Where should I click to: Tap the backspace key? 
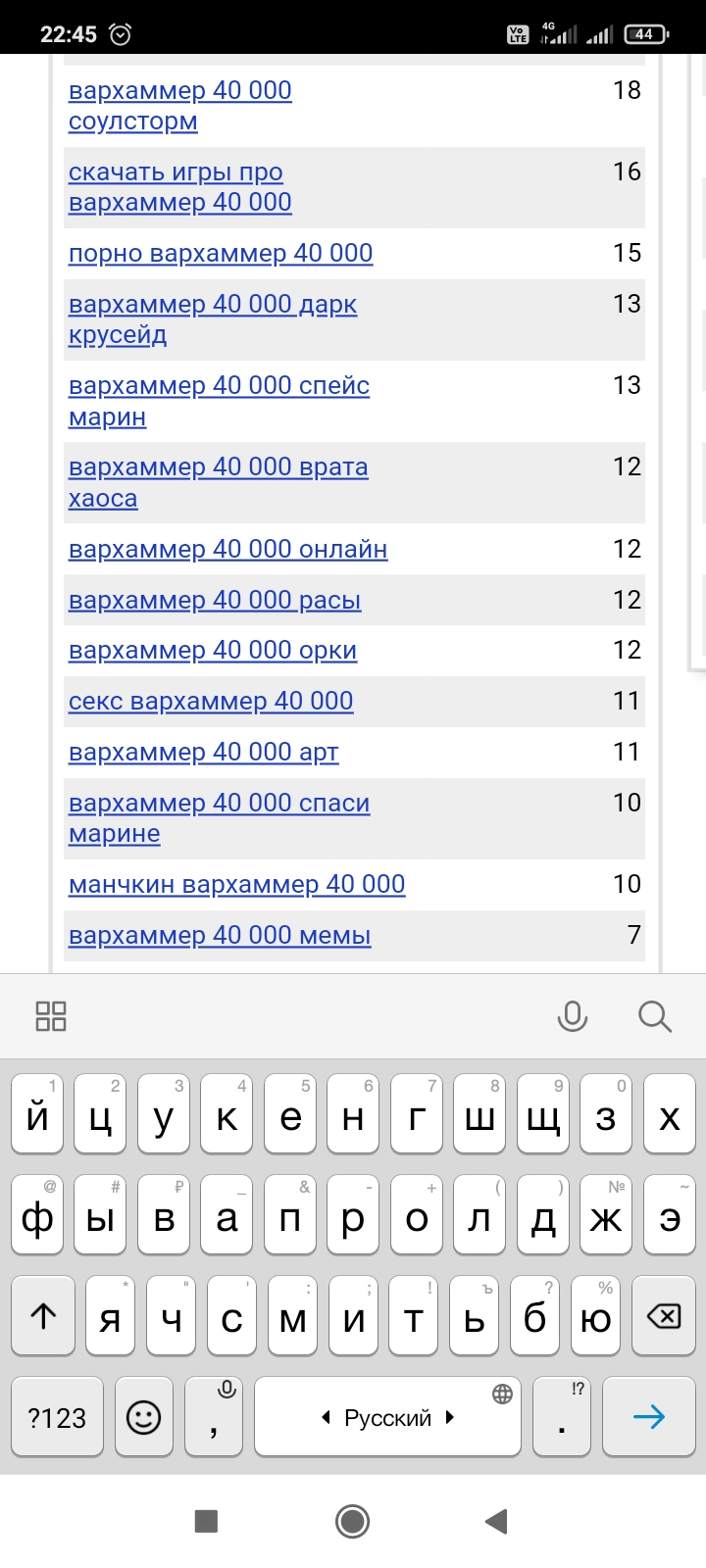664,1316
